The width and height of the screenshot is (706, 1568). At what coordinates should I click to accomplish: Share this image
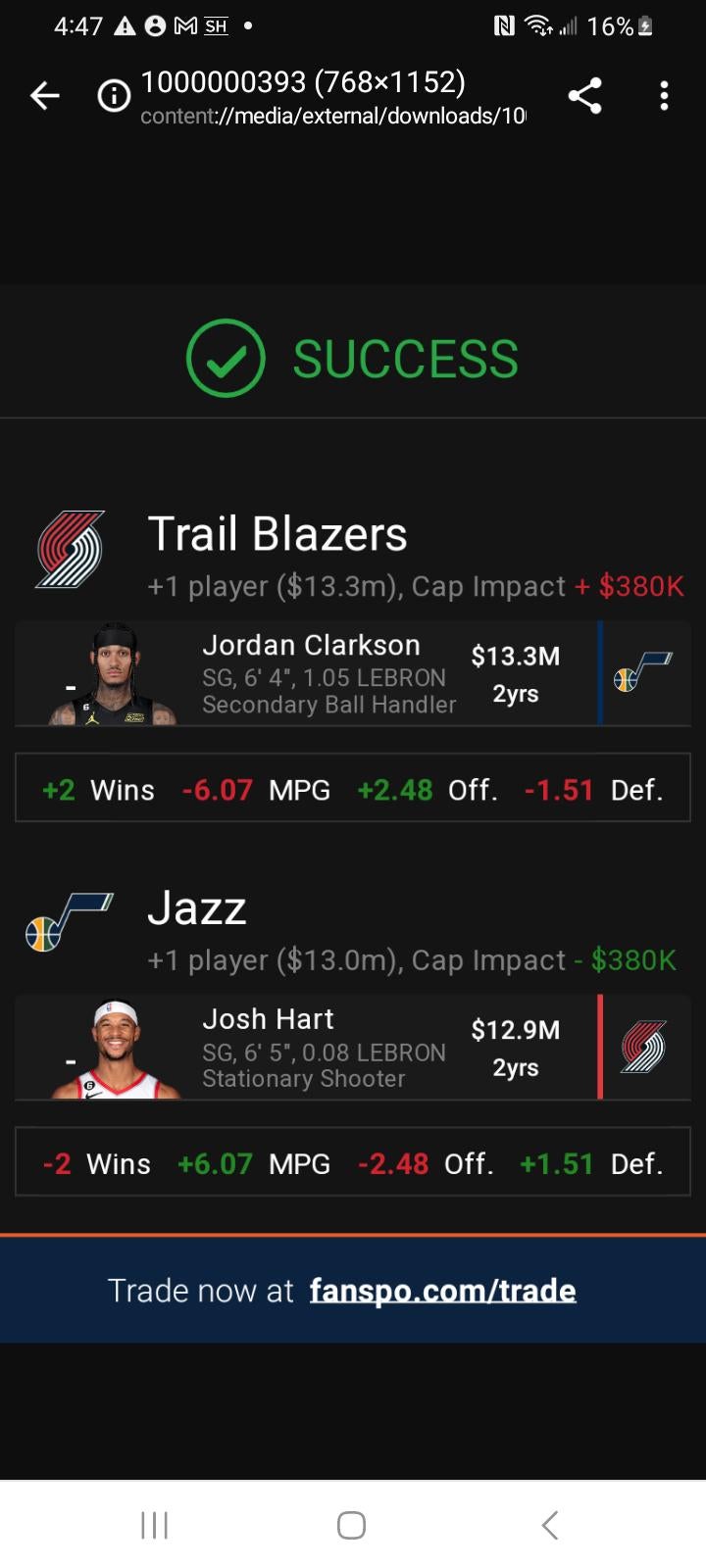pos(584,95)
